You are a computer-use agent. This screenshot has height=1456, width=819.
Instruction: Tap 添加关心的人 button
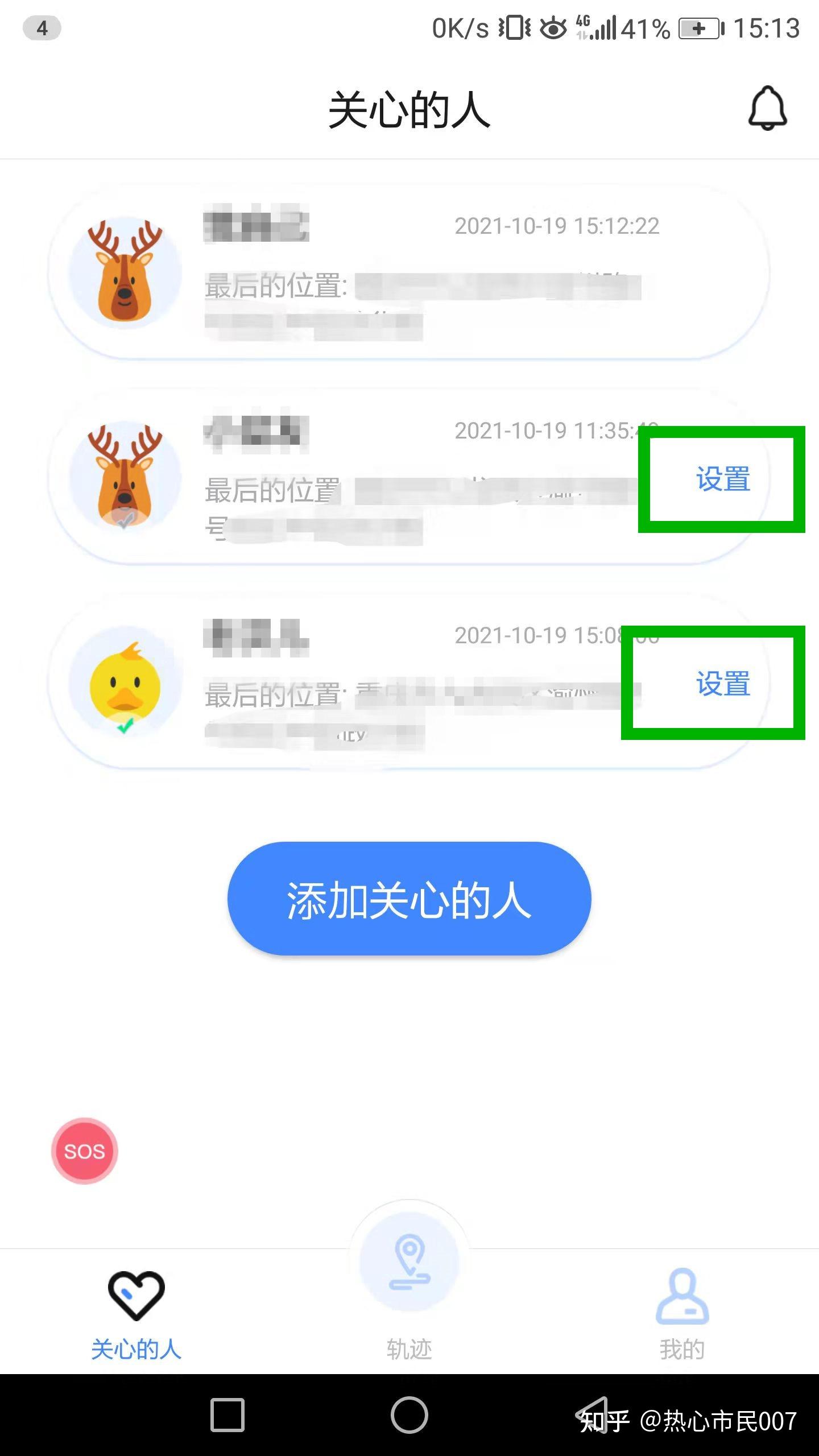tap(409, 899)
